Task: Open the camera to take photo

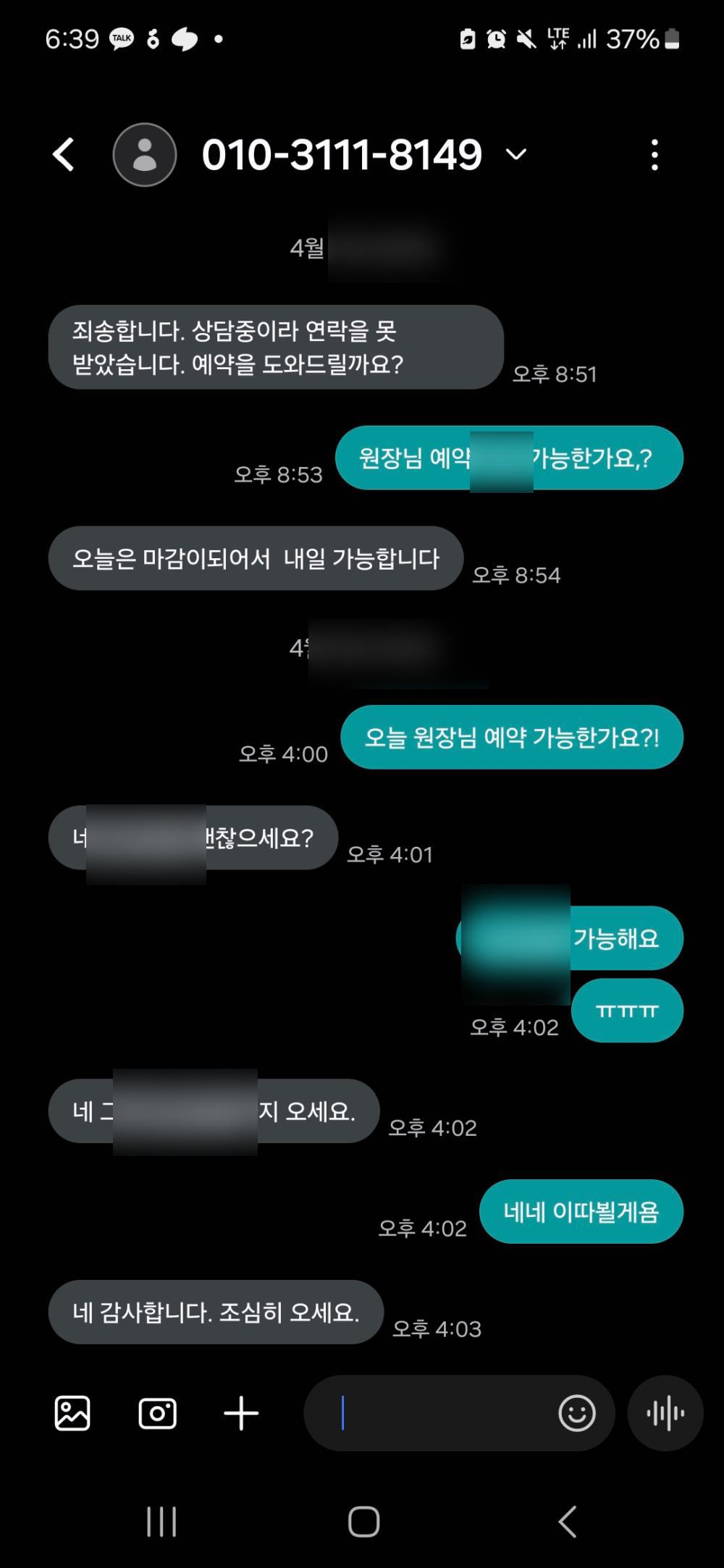Action: pos(157,1412)
